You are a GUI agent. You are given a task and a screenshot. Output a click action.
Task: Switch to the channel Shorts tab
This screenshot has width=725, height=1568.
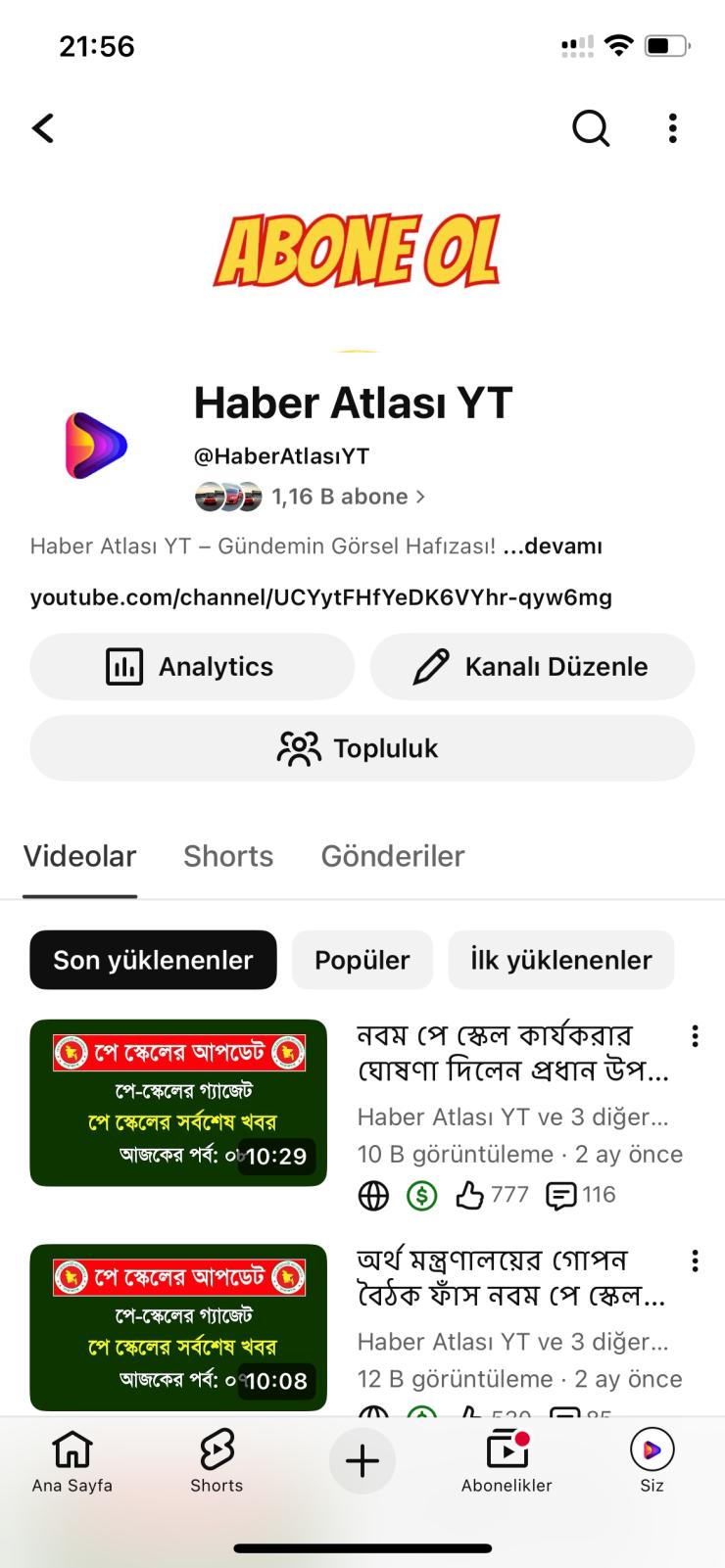[228, 856]
